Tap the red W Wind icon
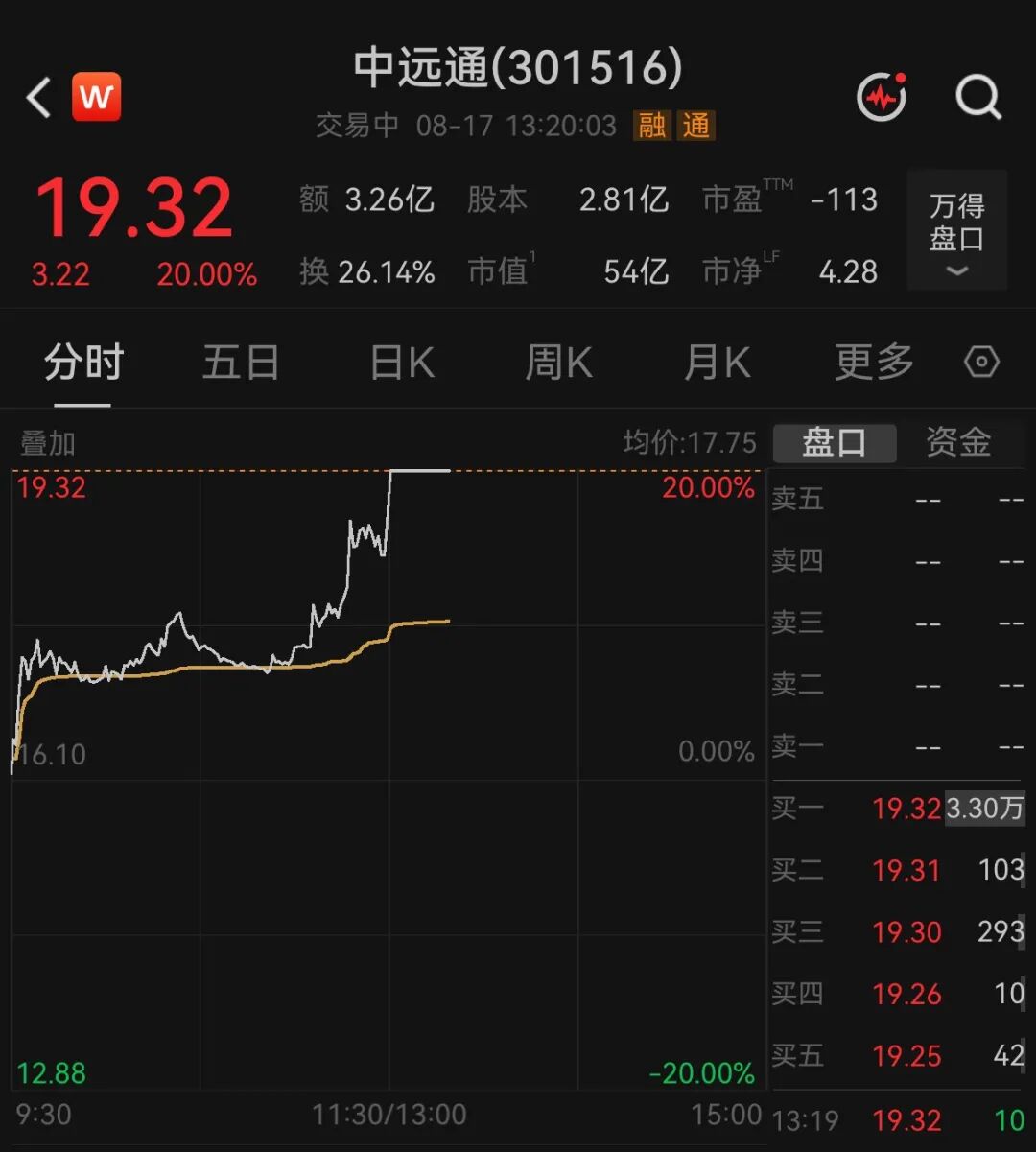Image resolution: width=1036 pixels, height=1152 pixels. point(97,97)
